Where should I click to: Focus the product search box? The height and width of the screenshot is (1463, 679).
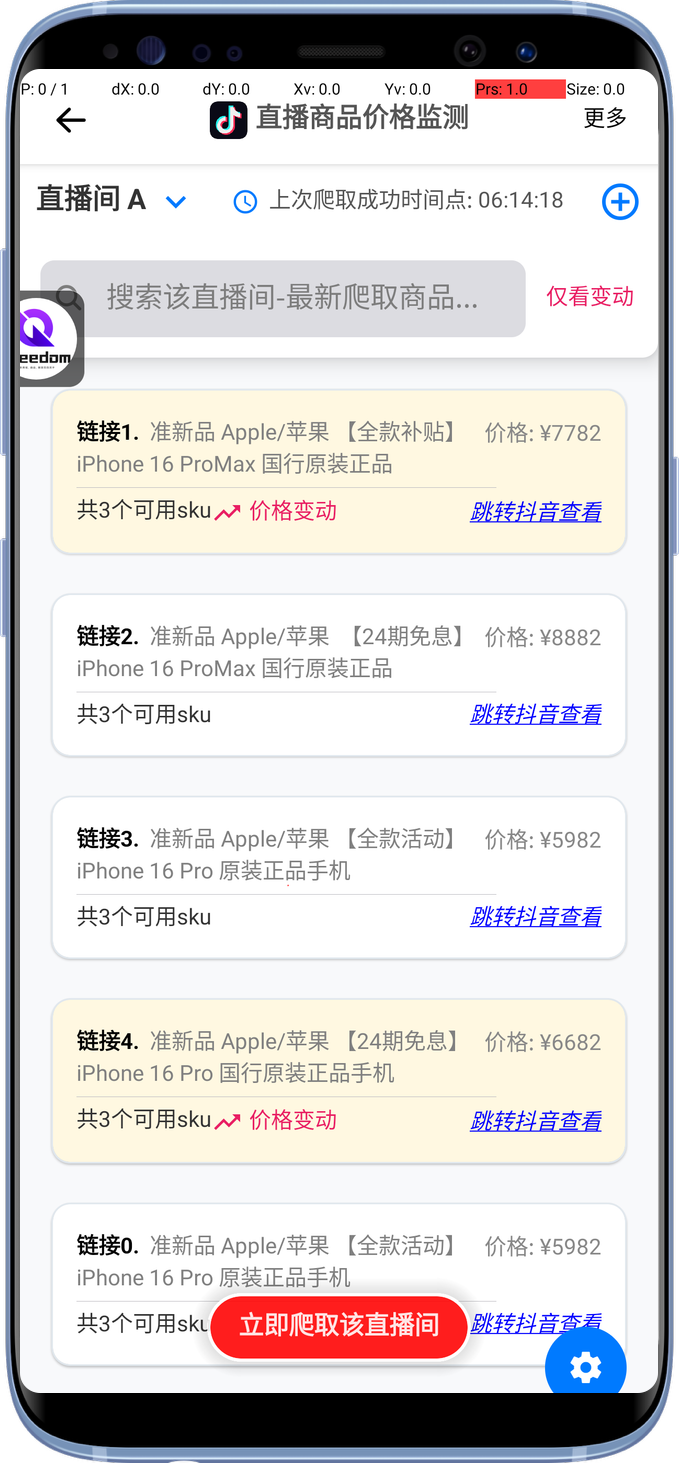(290, 298)
